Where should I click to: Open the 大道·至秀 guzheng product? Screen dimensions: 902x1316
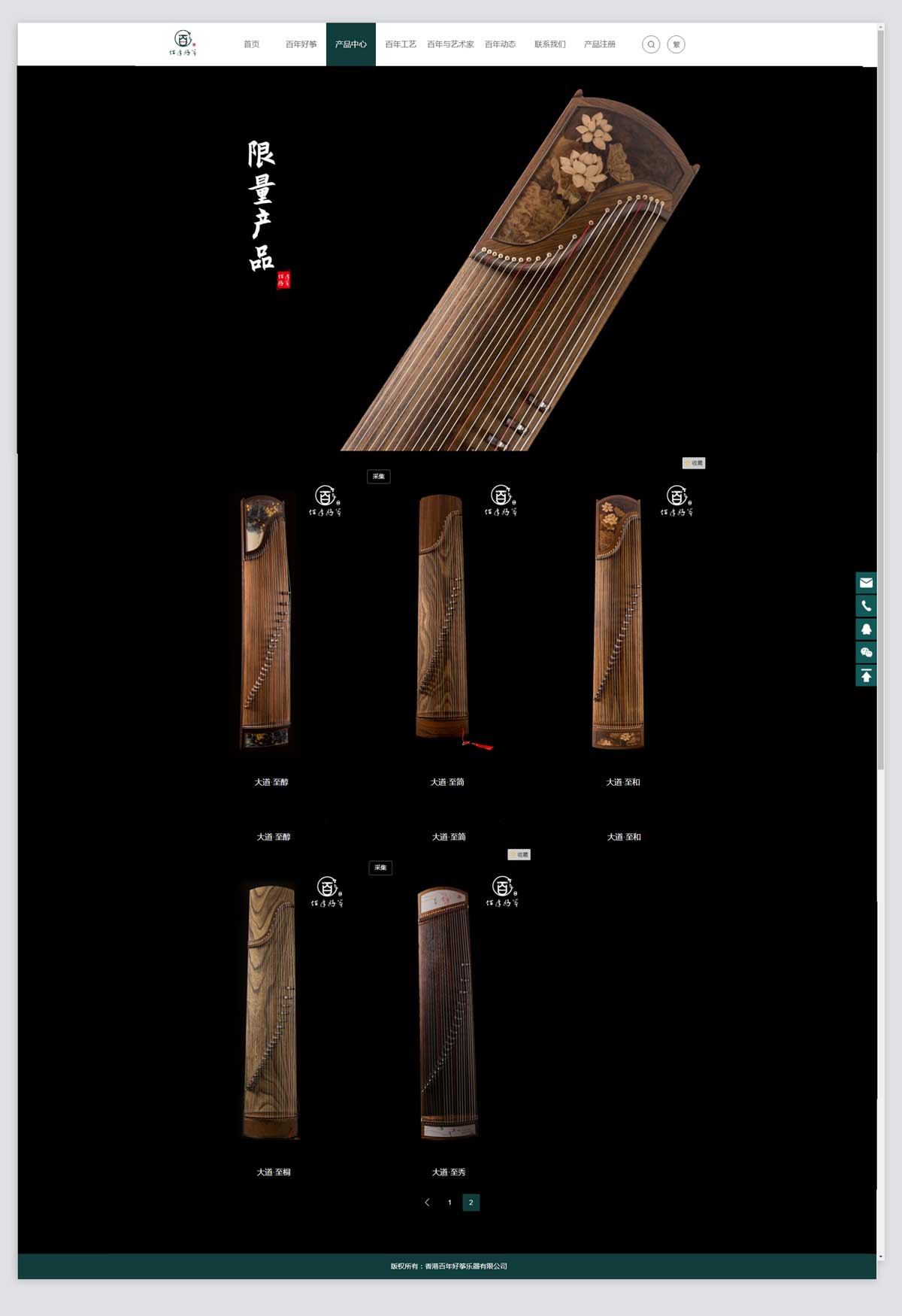pyautogui.click(x=447, y=1012)
